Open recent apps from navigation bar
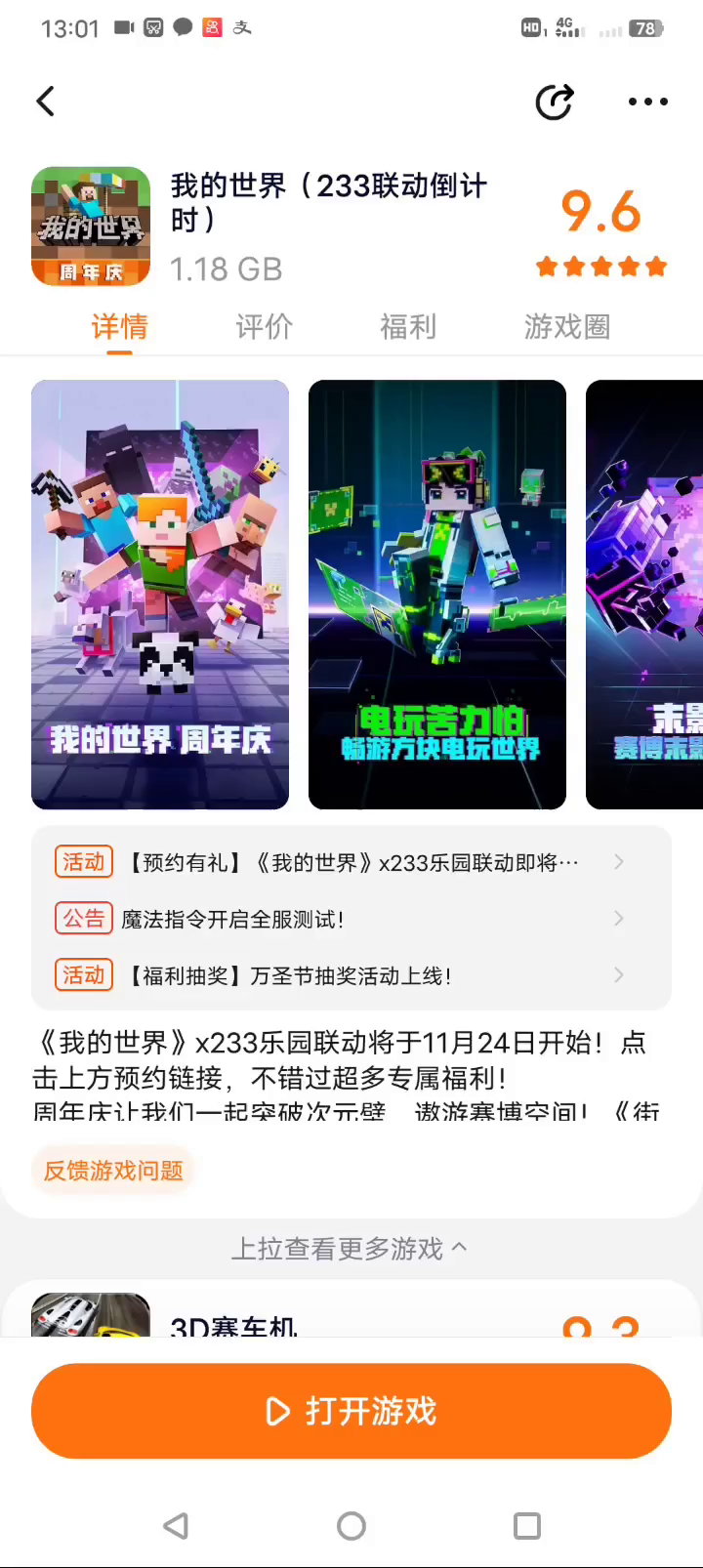Image resolution: width=703 pixels, height=1568 pixels. pyautogui.click(x=527, y=1525)
